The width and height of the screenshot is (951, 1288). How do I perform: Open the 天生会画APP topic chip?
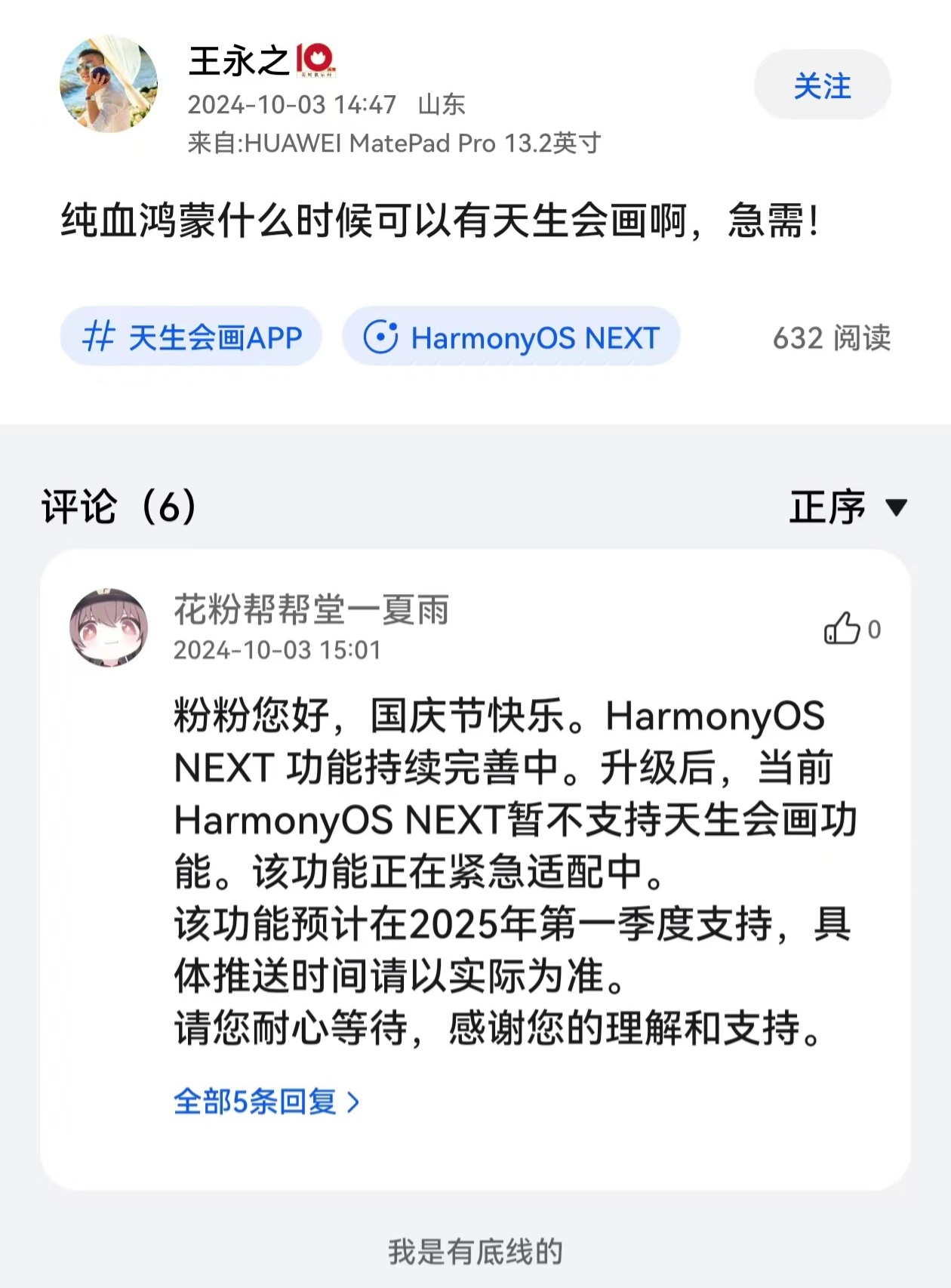click(x=192, y=337)
